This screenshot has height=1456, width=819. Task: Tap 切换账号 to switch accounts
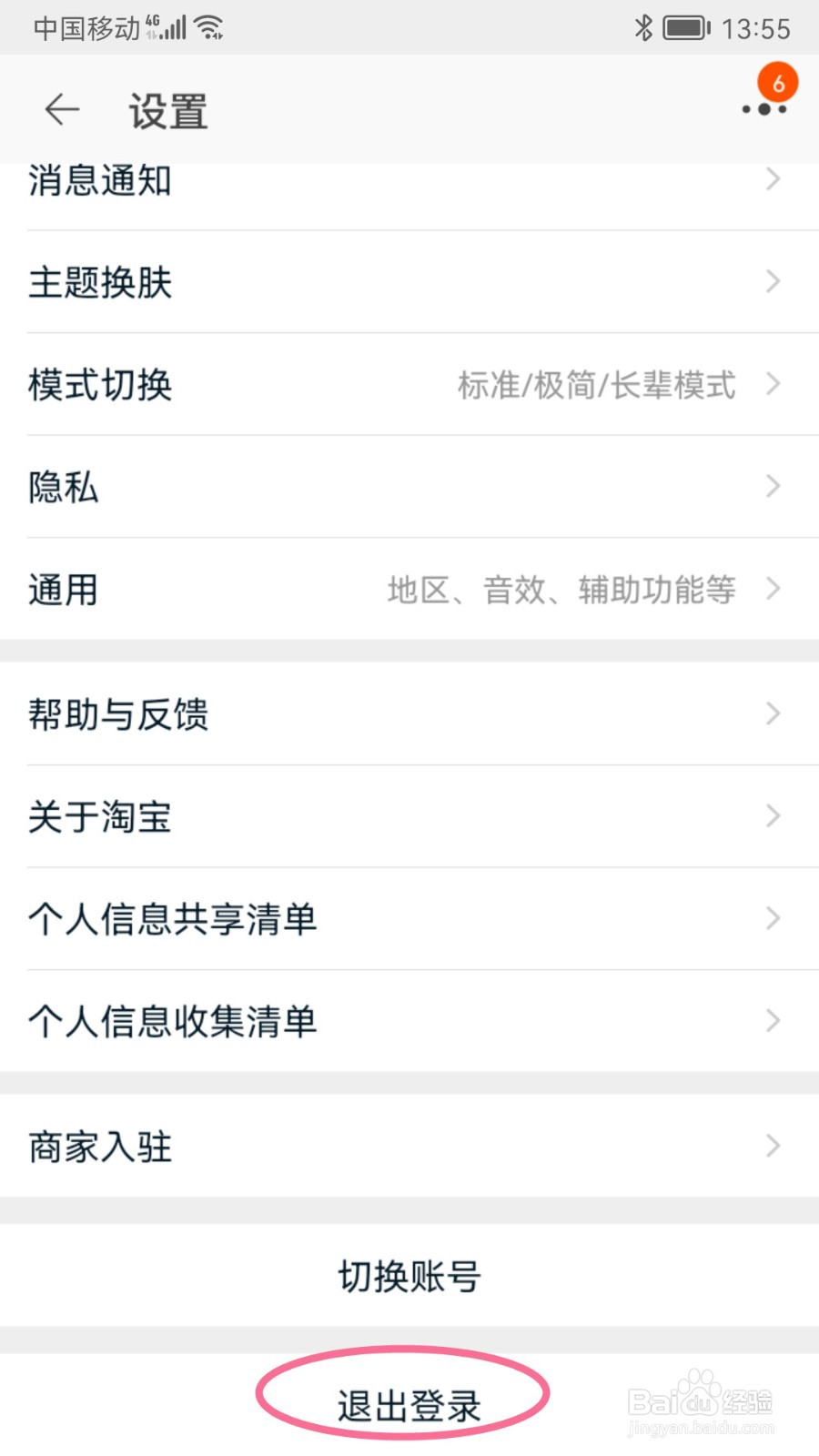pos(409,1276)
